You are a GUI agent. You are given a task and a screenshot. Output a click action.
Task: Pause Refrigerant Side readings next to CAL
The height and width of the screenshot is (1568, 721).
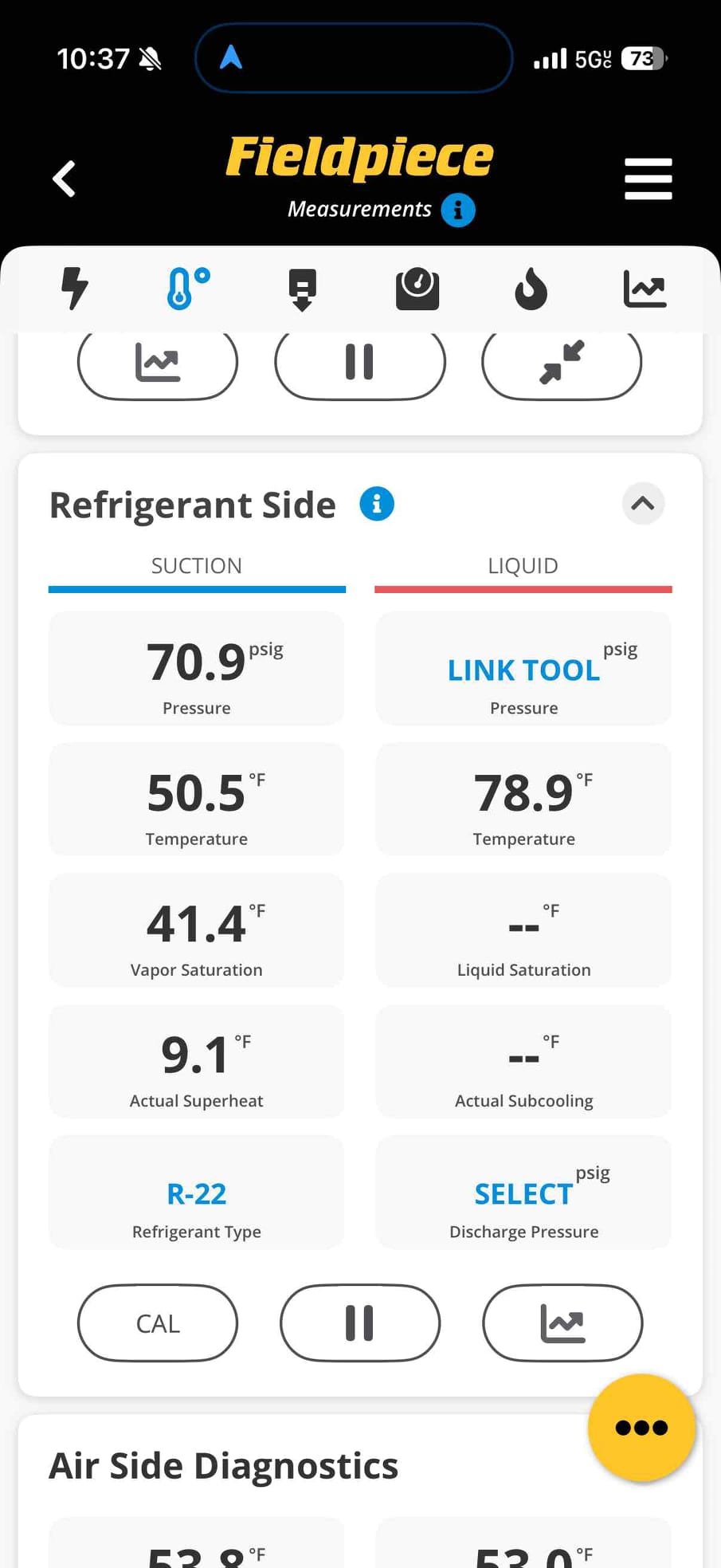pos(360,1323)
